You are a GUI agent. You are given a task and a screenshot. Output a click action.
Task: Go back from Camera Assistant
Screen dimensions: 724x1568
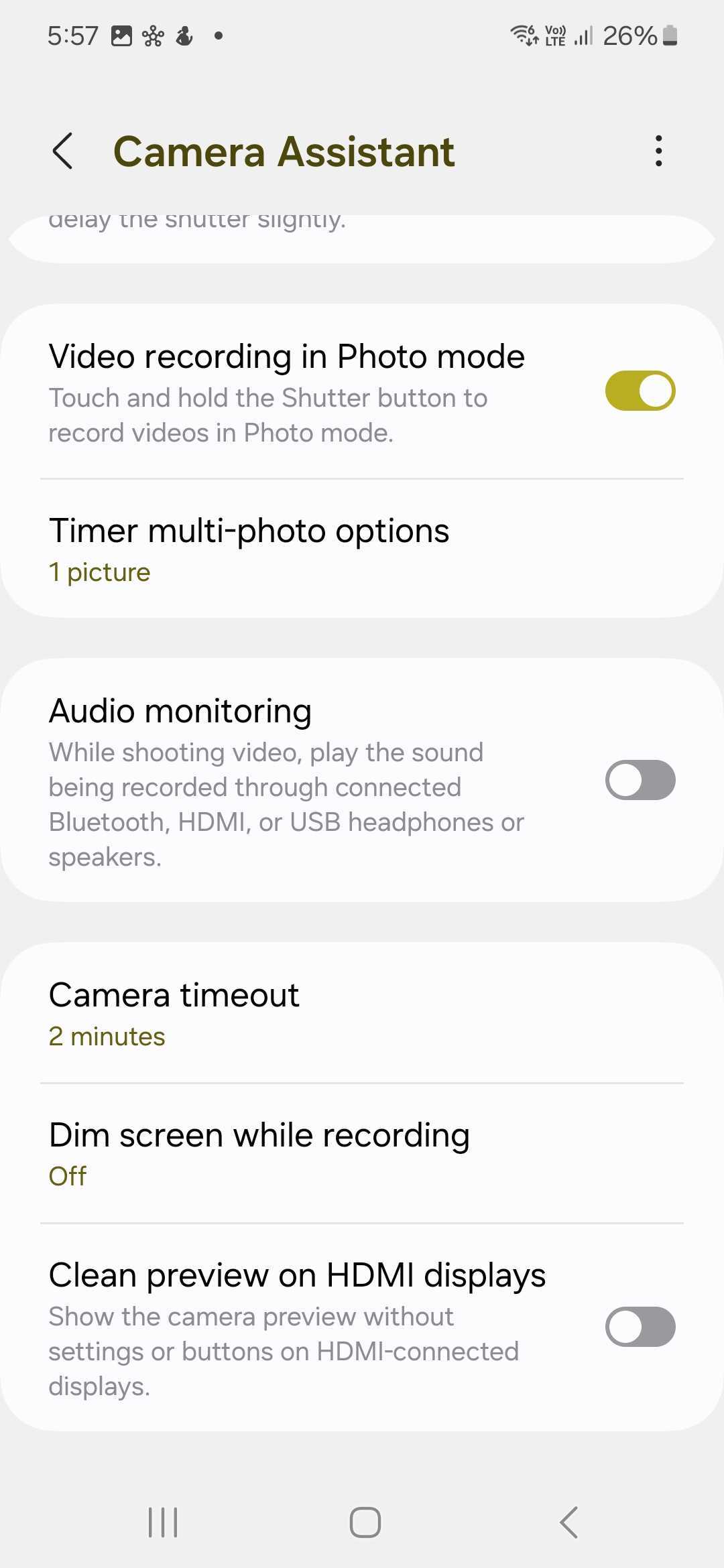click(62, 151)
